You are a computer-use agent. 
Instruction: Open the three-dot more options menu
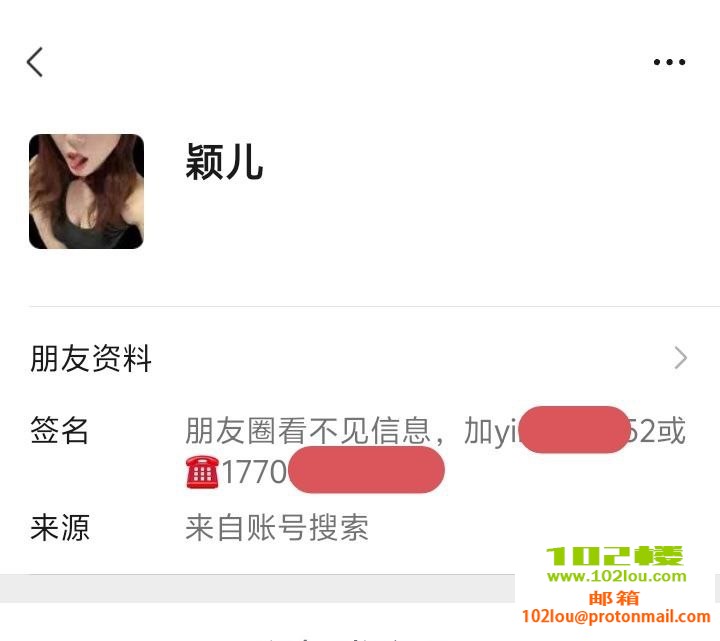point(669,62)
